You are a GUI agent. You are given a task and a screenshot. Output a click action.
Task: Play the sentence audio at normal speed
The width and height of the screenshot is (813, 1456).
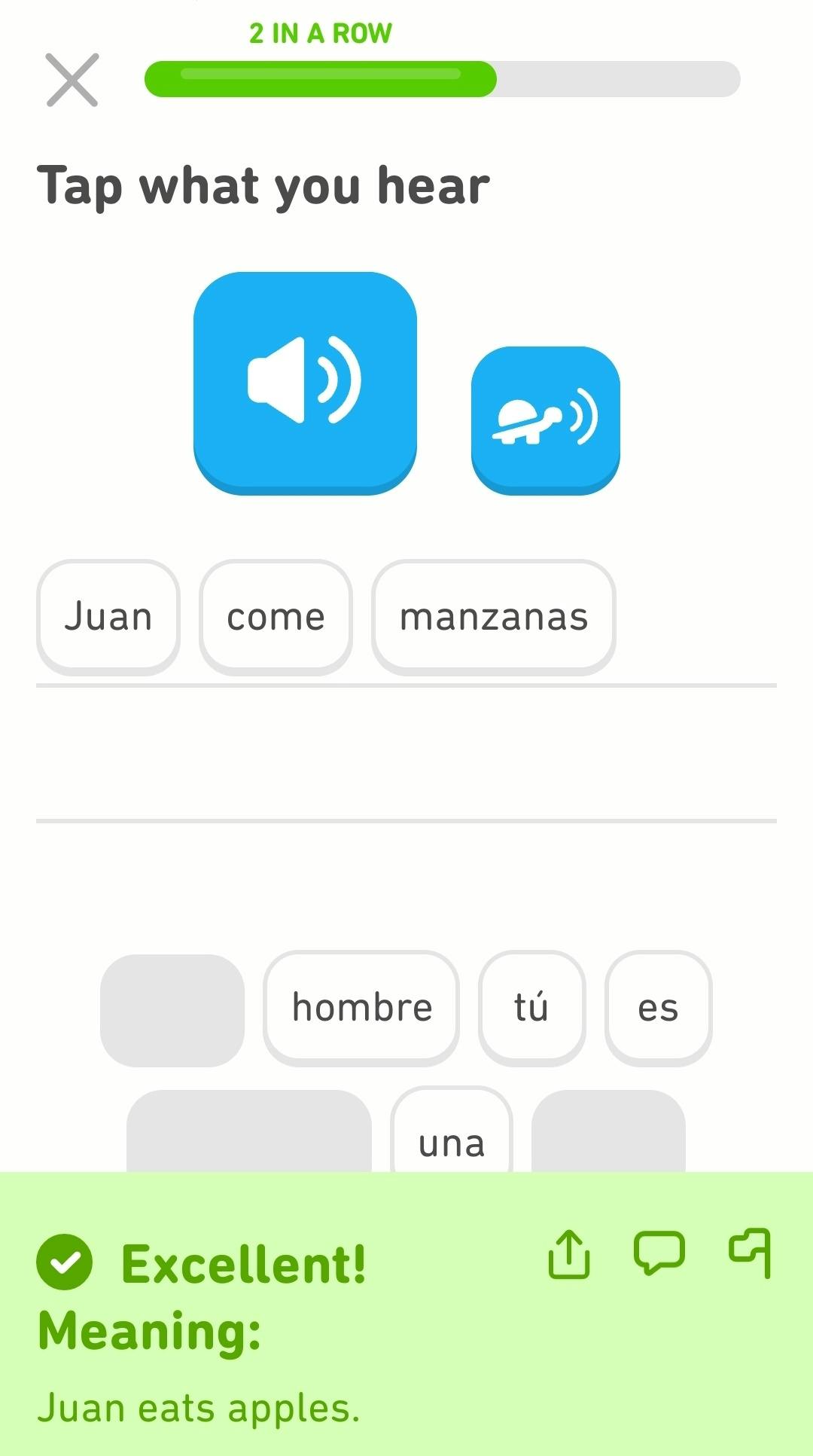(305, 382)
